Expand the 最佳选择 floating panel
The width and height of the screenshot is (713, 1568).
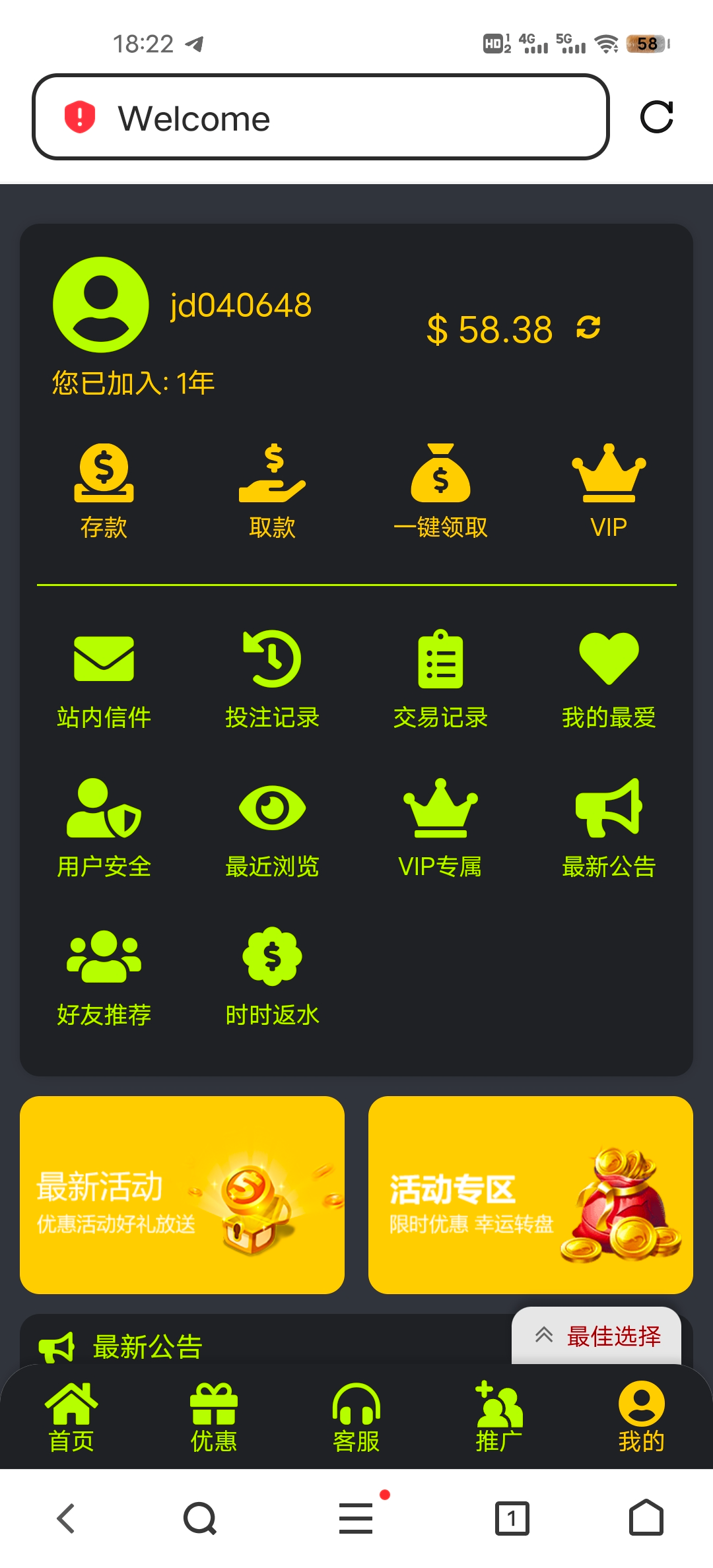(596, 1336)
